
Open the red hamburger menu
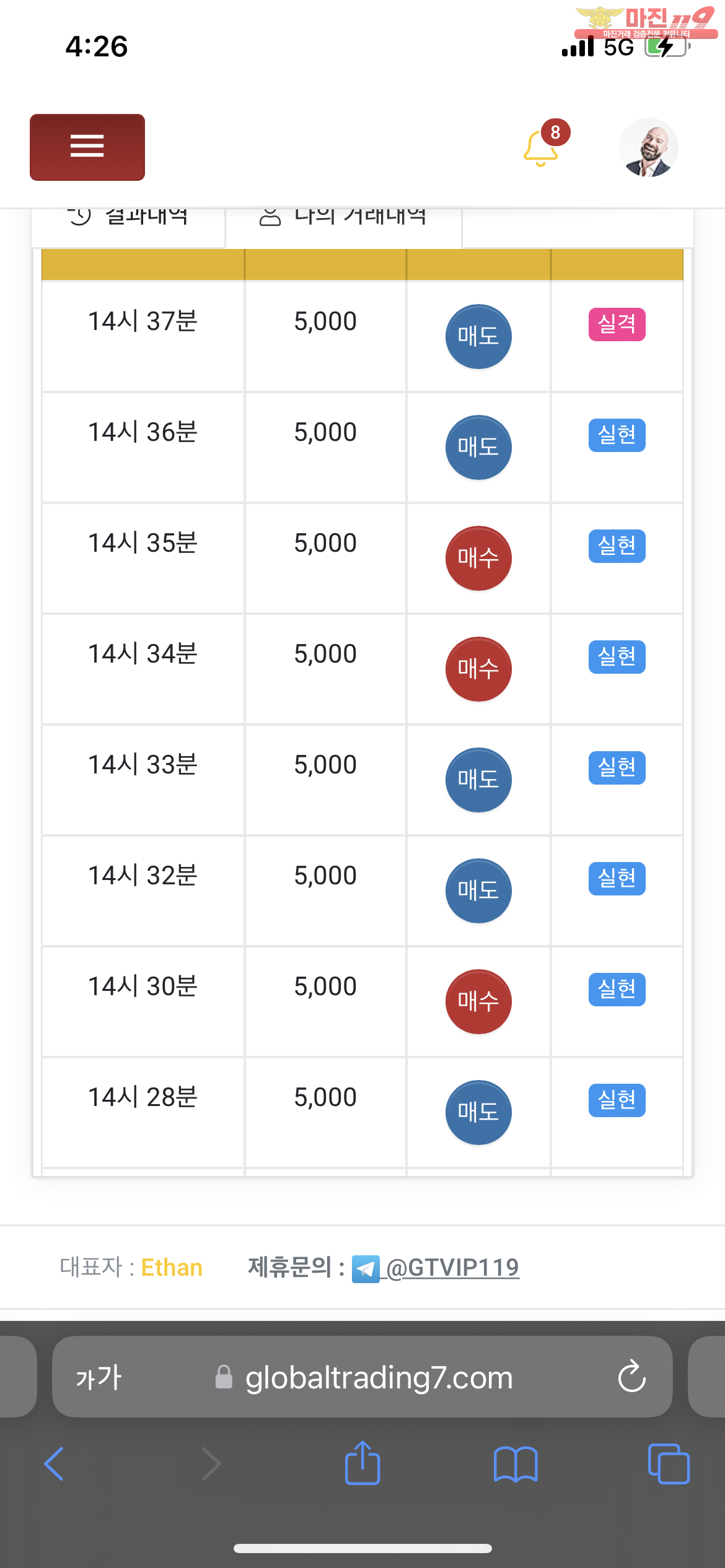coord(87,147)
